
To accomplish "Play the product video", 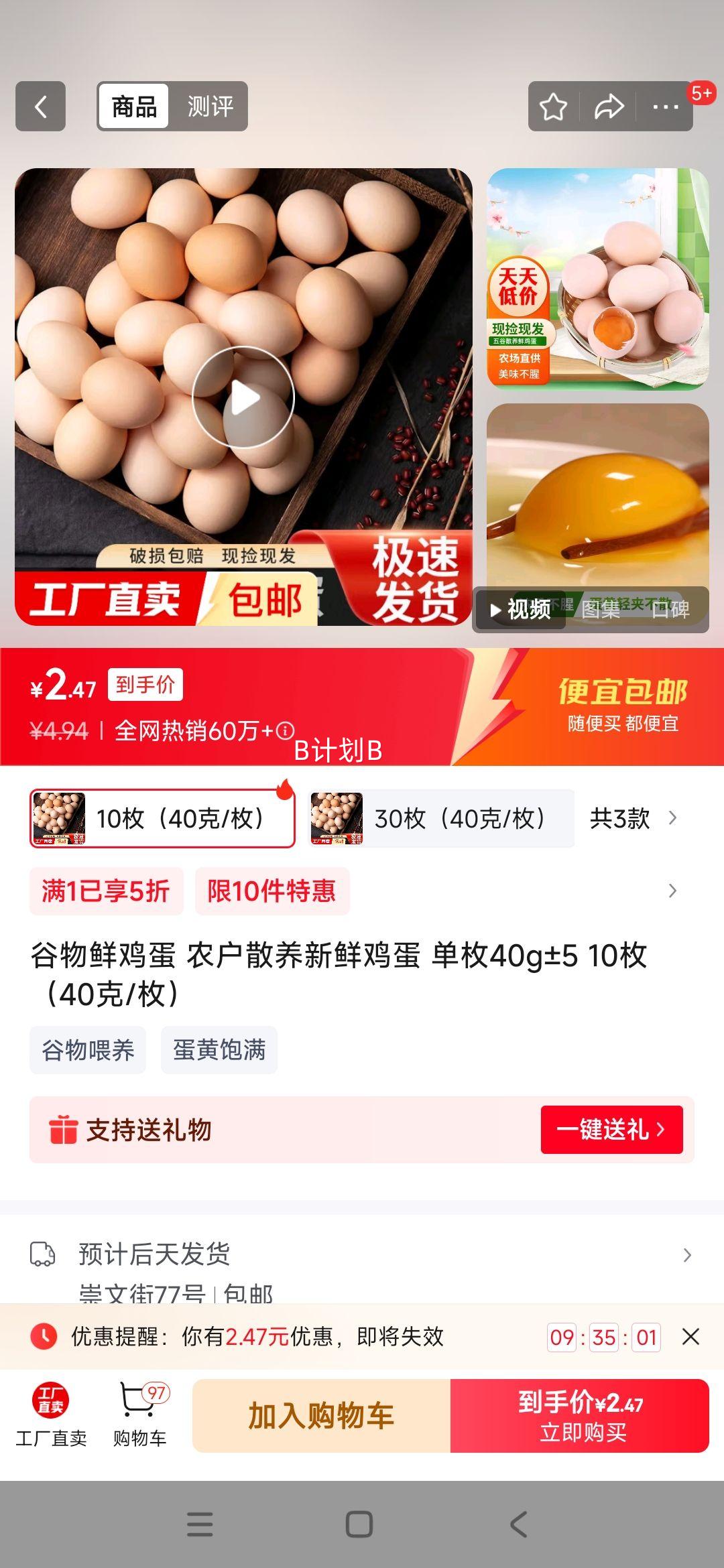I will pyautogui.click(x=243, y=397).
